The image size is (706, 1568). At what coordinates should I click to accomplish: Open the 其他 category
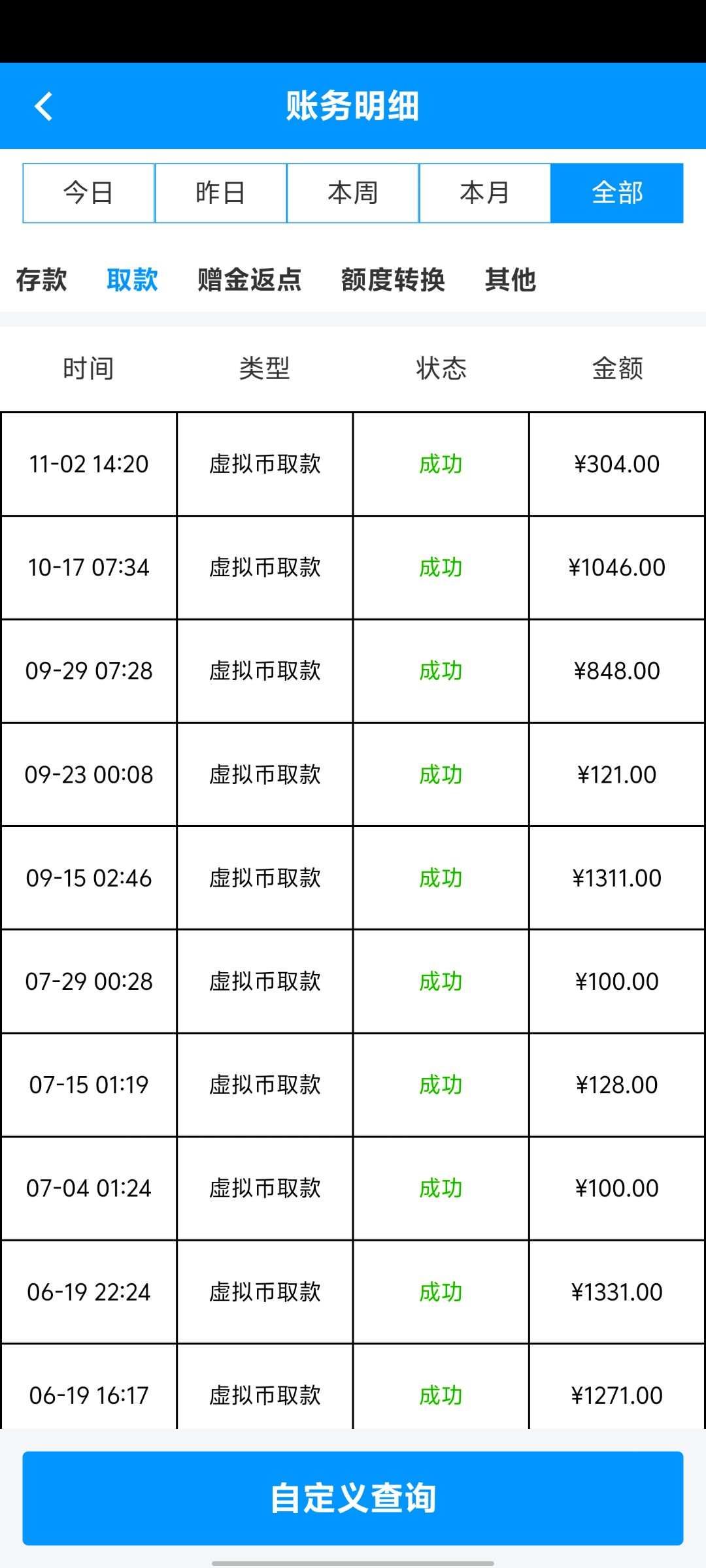pos(511,280)
